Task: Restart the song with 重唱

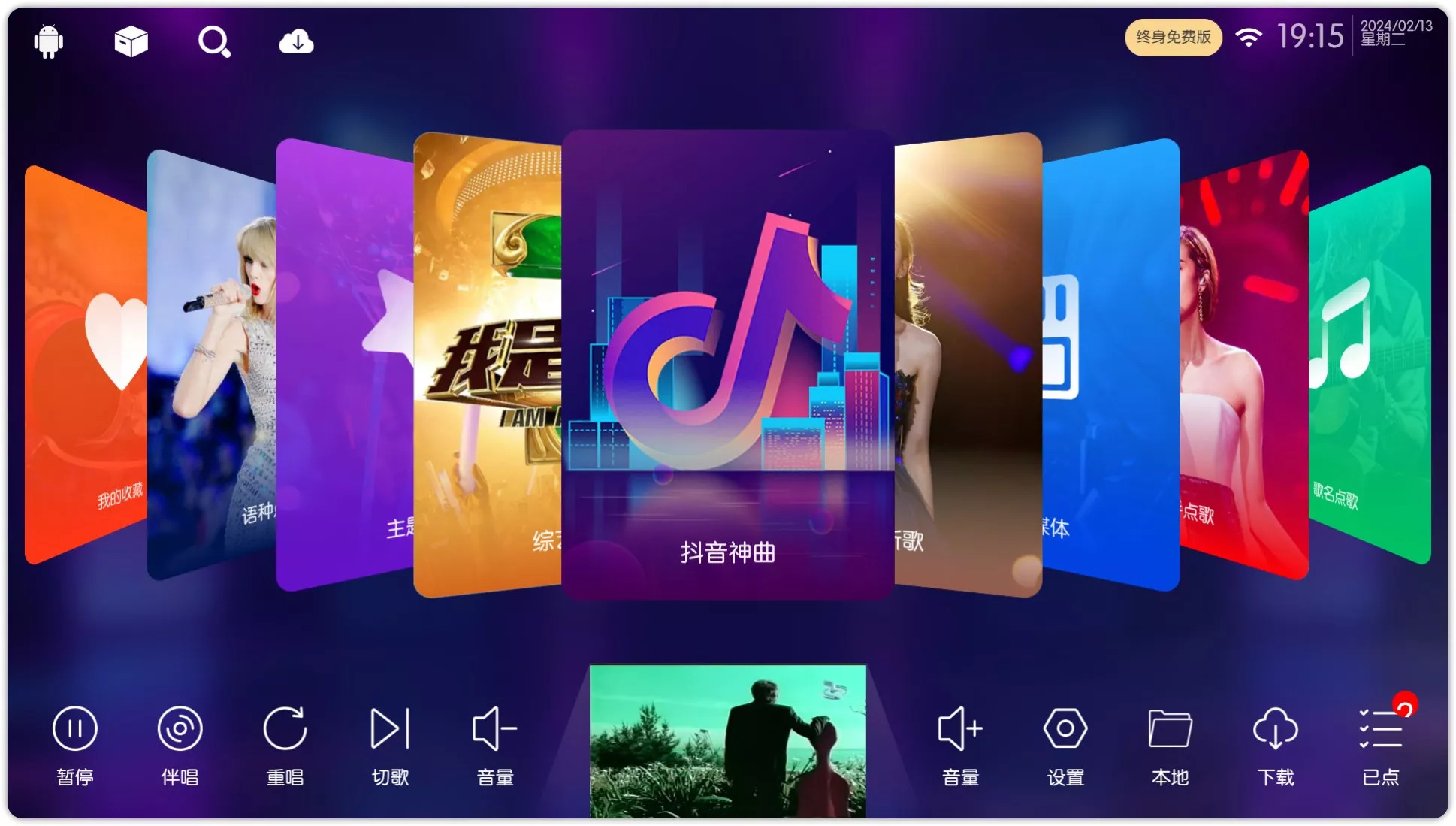Action: [x=285, y=743]
